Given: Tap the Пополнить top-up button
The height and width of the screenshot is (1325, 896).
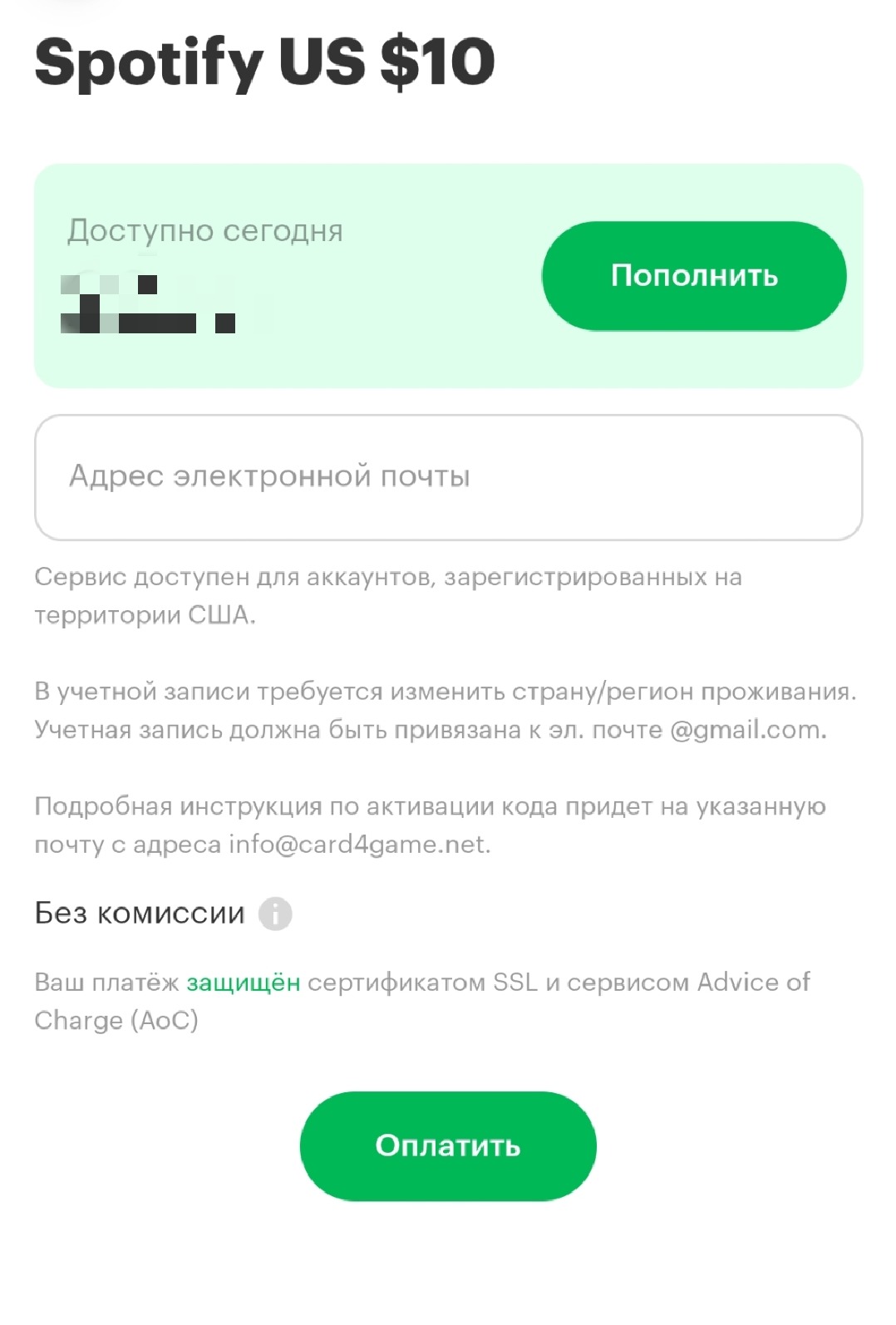Looking at the screenshot, I should [x=694, y=276].
